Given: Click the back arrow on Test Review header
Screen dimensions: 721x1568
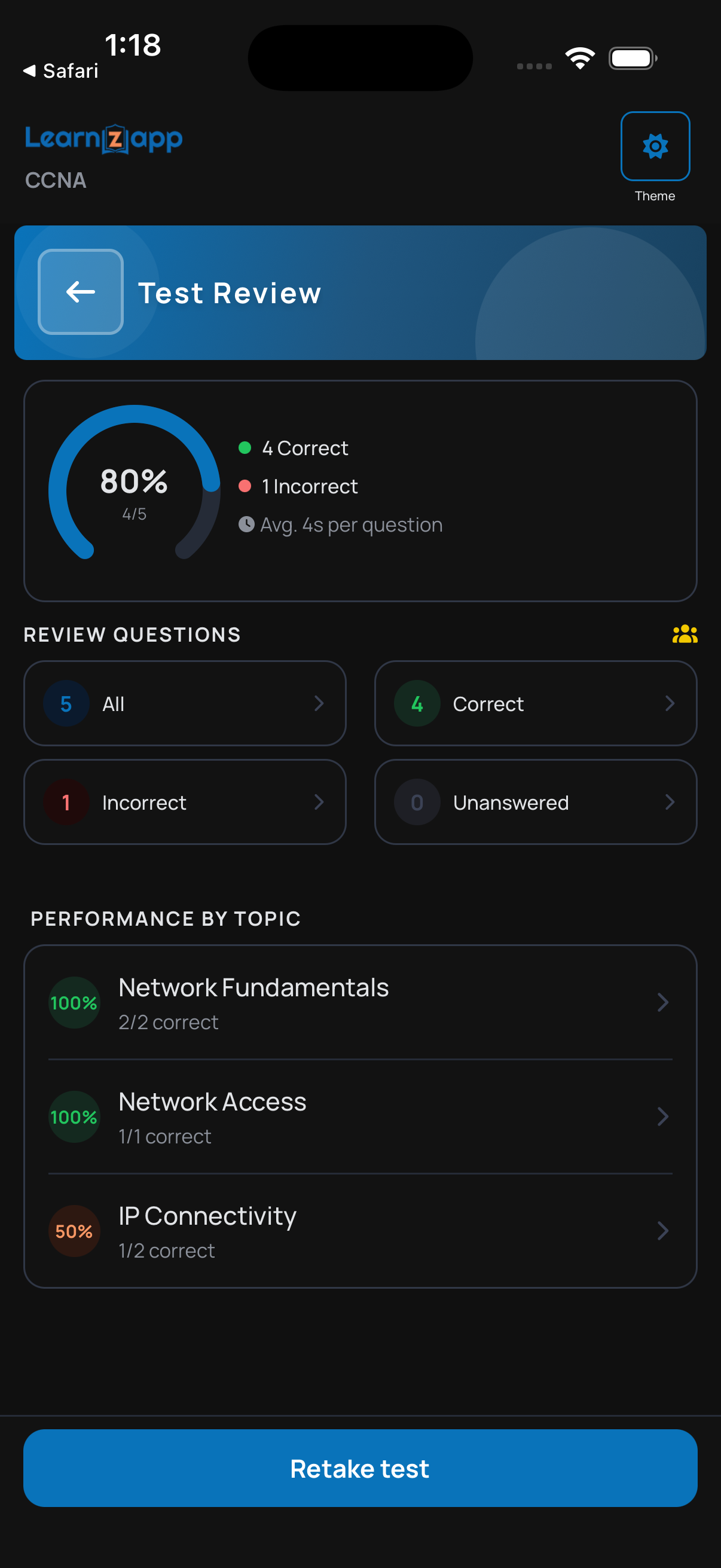Looking at the screenshot, I should [x=80, y=292].
